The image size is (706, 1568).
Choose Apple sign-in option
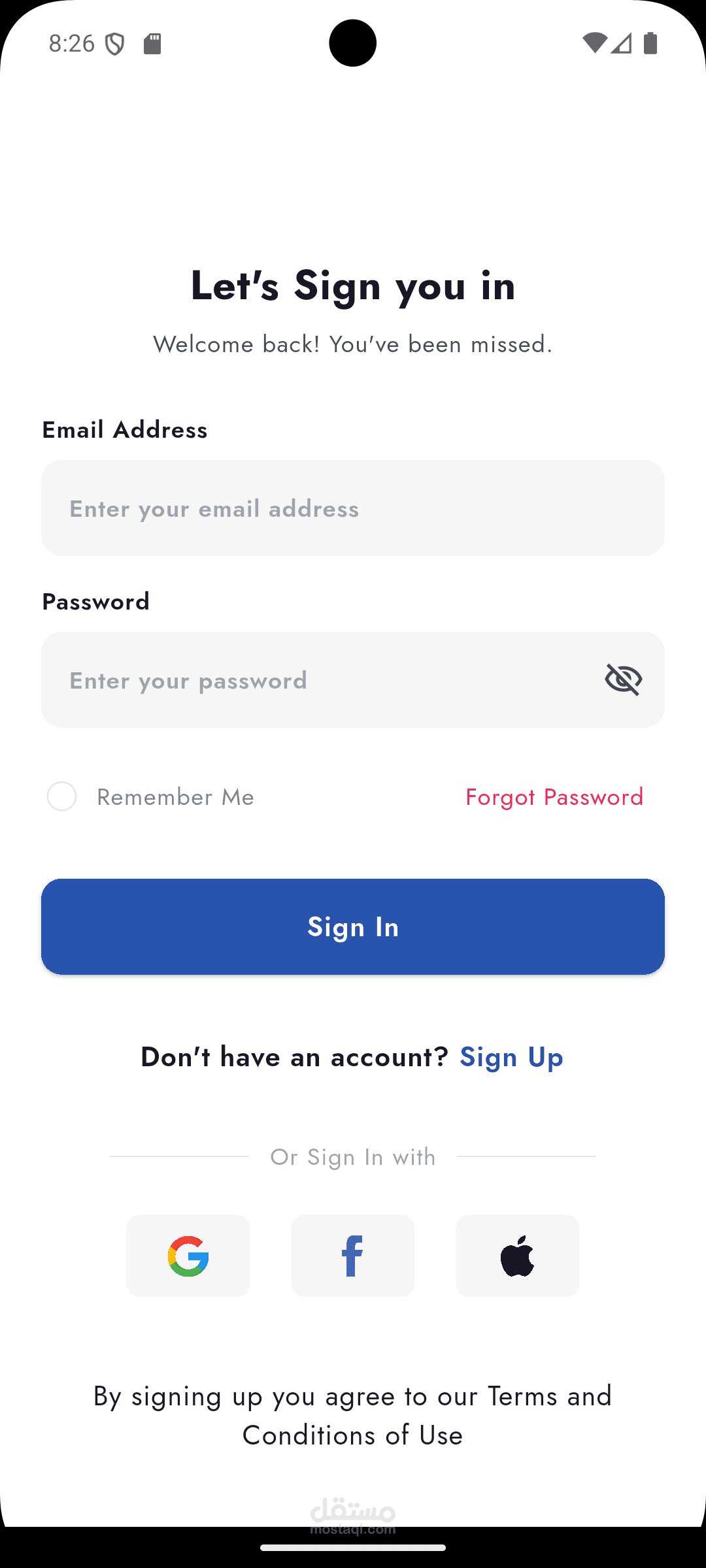[x=517, y=1256]
